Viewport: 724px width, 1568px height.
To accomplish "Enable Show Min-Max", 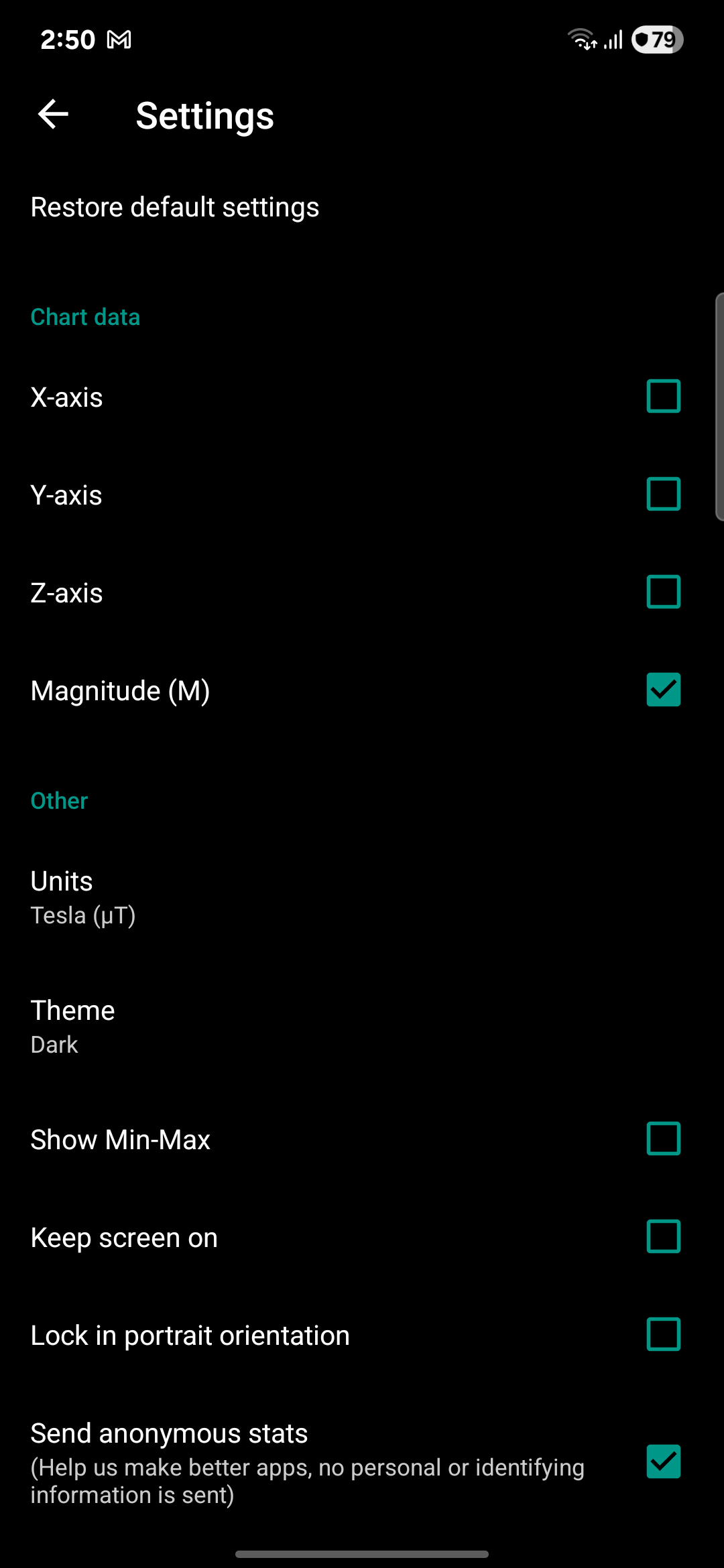I will tap(663, 1138).
